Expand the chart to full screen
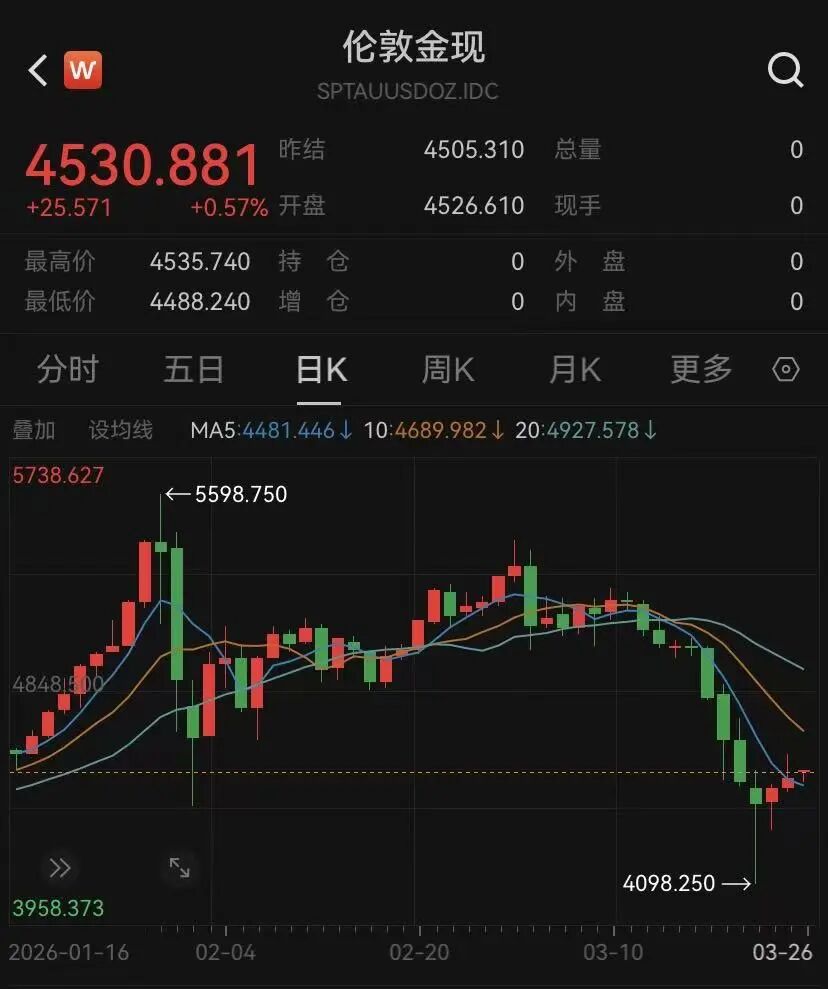 coord(179,867)
